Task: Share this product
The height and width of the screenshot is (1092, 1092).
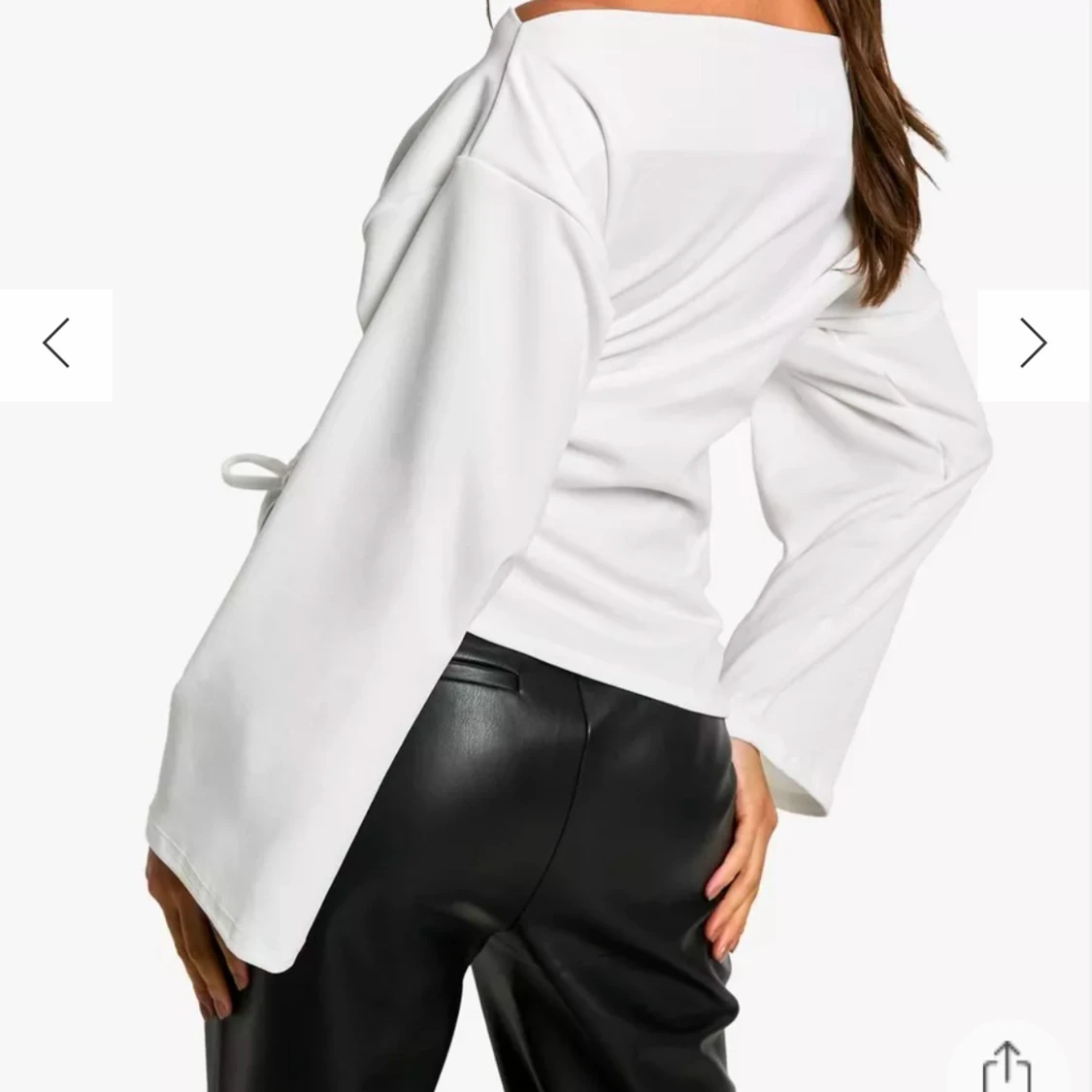Action: coord(1007,1066)
